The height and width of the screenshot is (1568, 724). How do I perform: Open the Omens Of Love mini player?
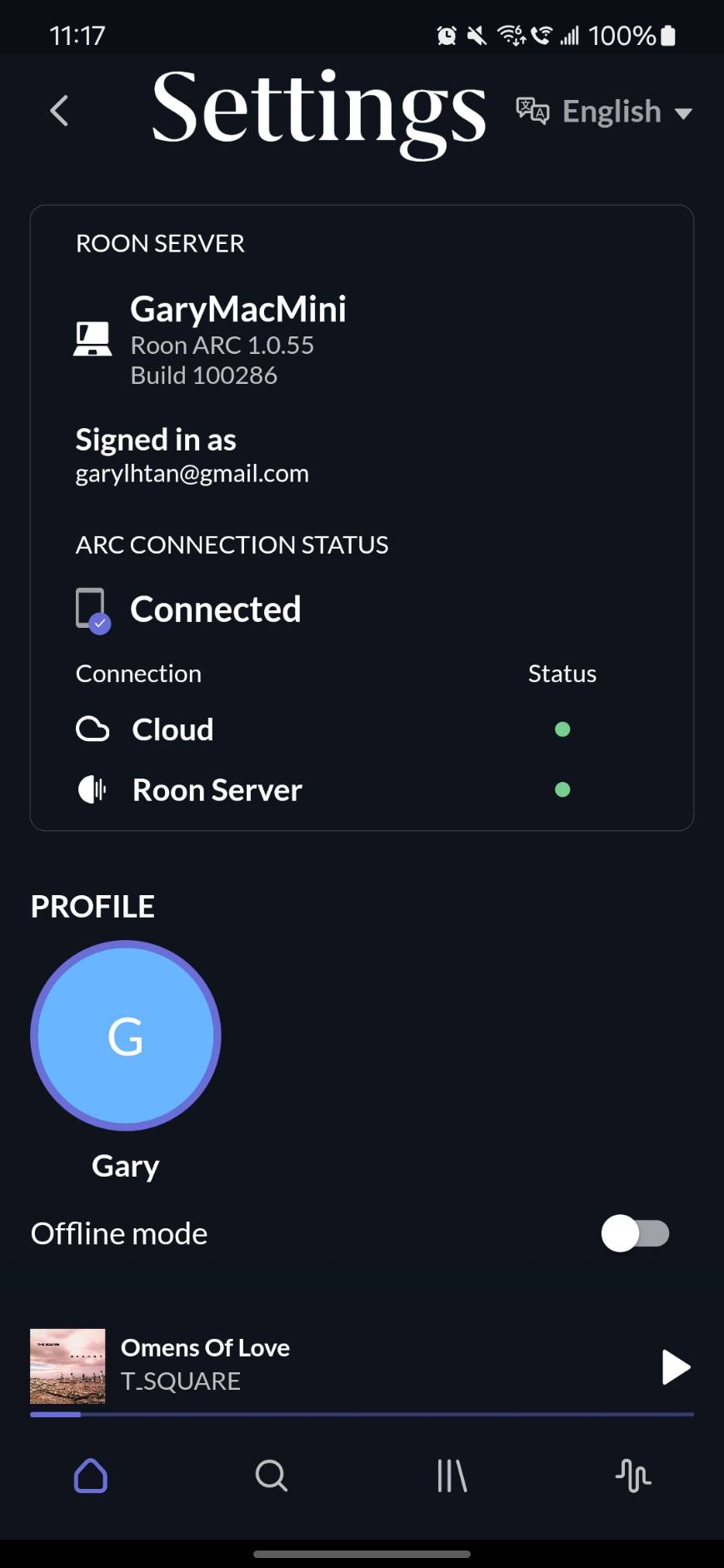tap(333, 1366)
